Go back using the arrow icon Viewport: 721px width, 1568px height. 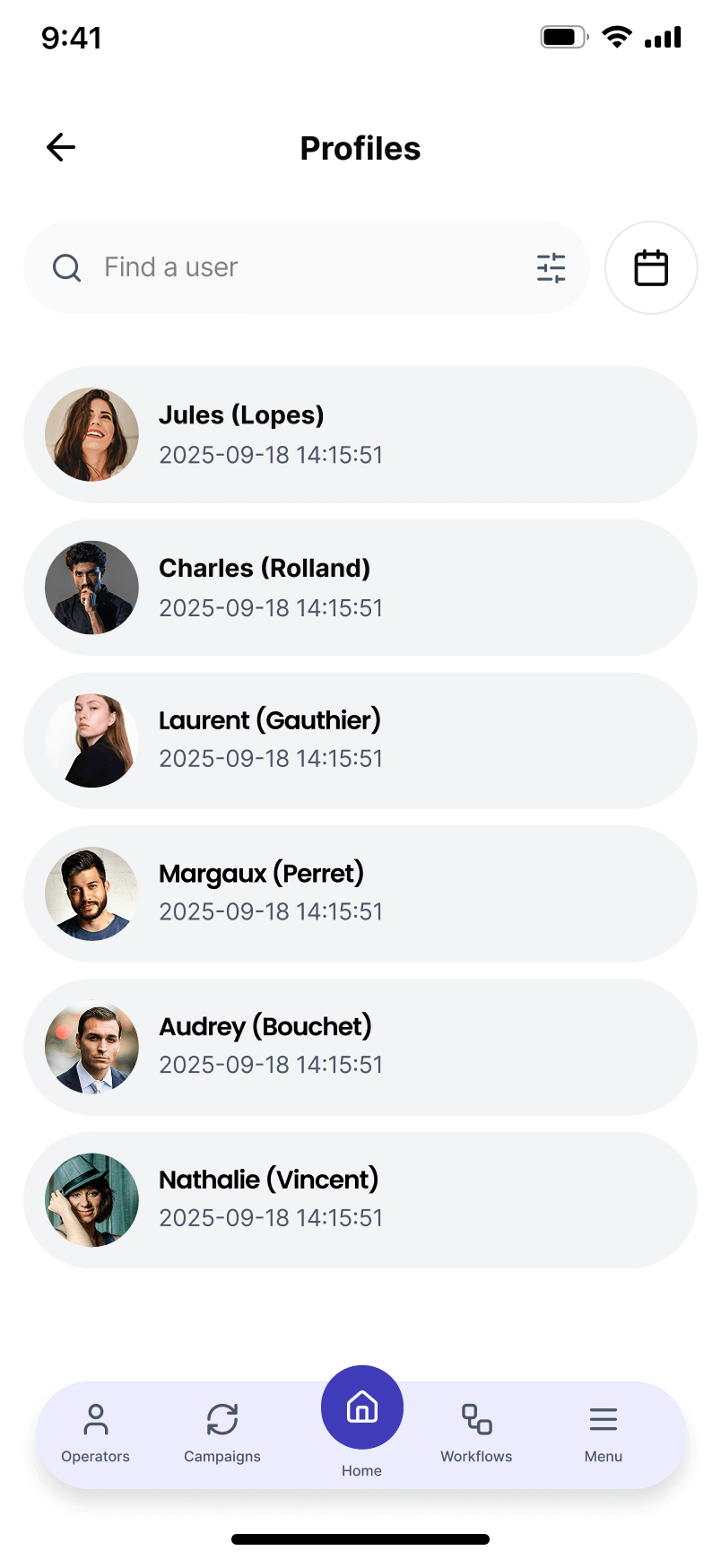[61, 147]
